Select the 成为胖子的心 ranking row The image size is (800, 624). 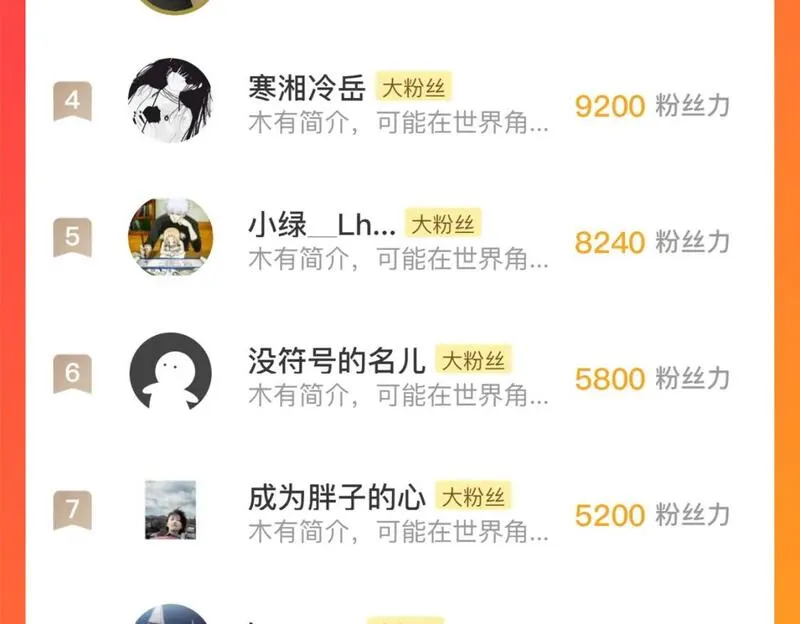coord(400,512)
